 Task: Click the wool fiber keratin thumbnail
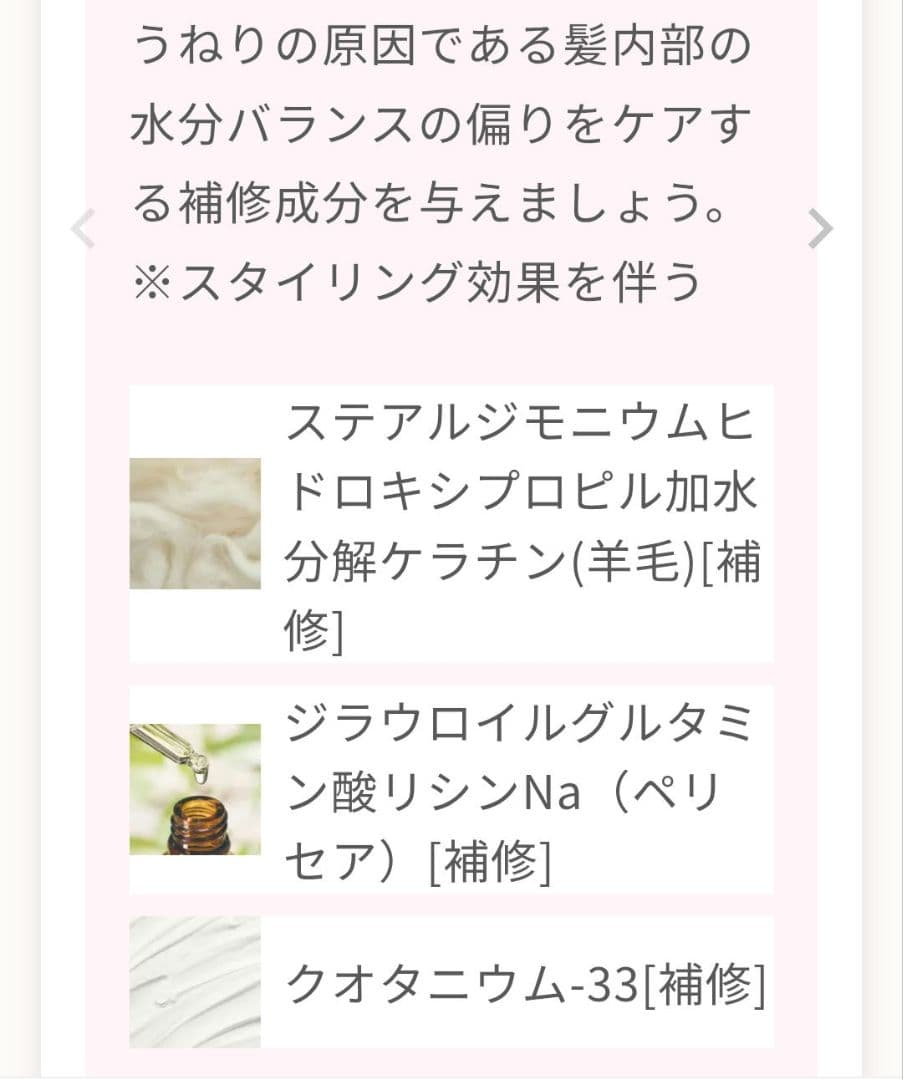click(196, 524)
